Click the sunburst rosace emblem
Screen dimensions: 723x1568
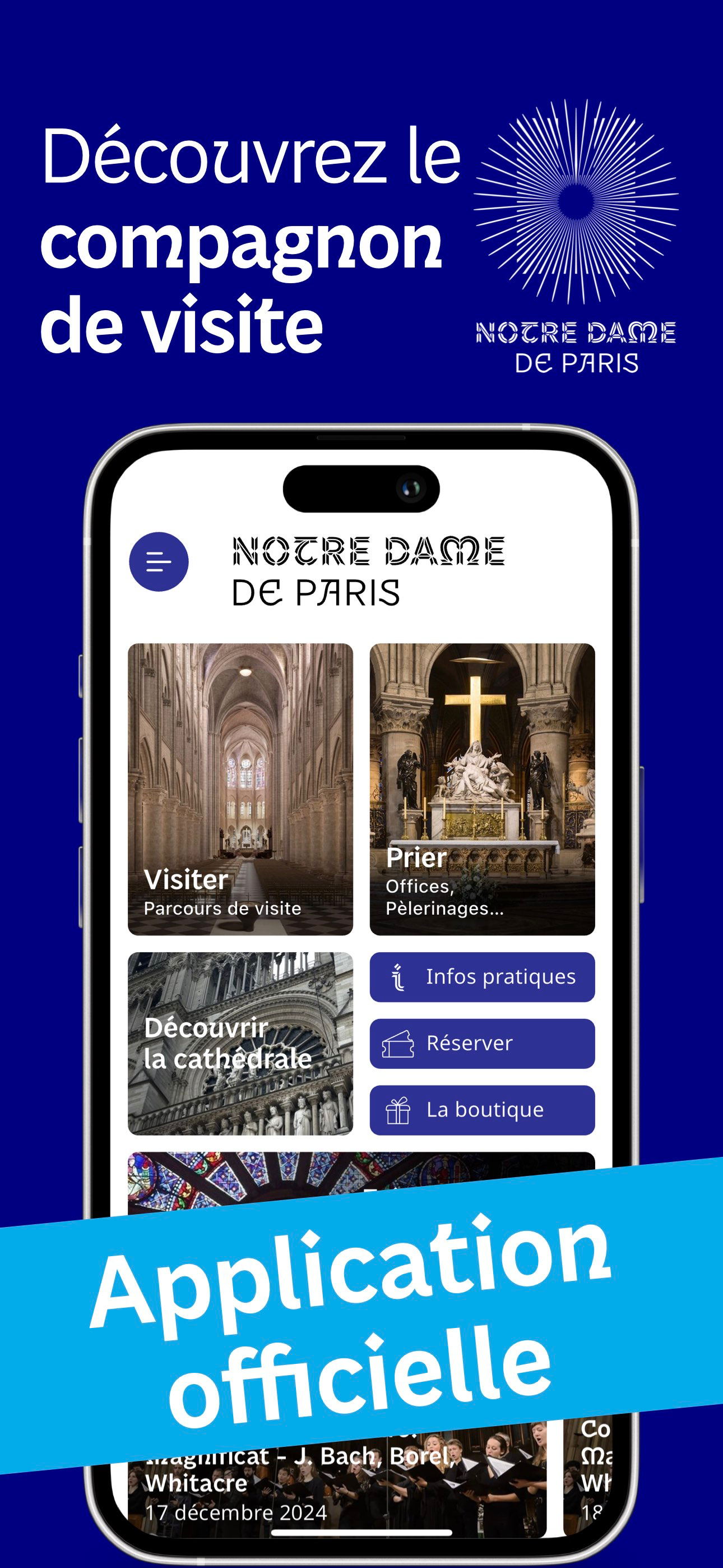click(575, 201)
